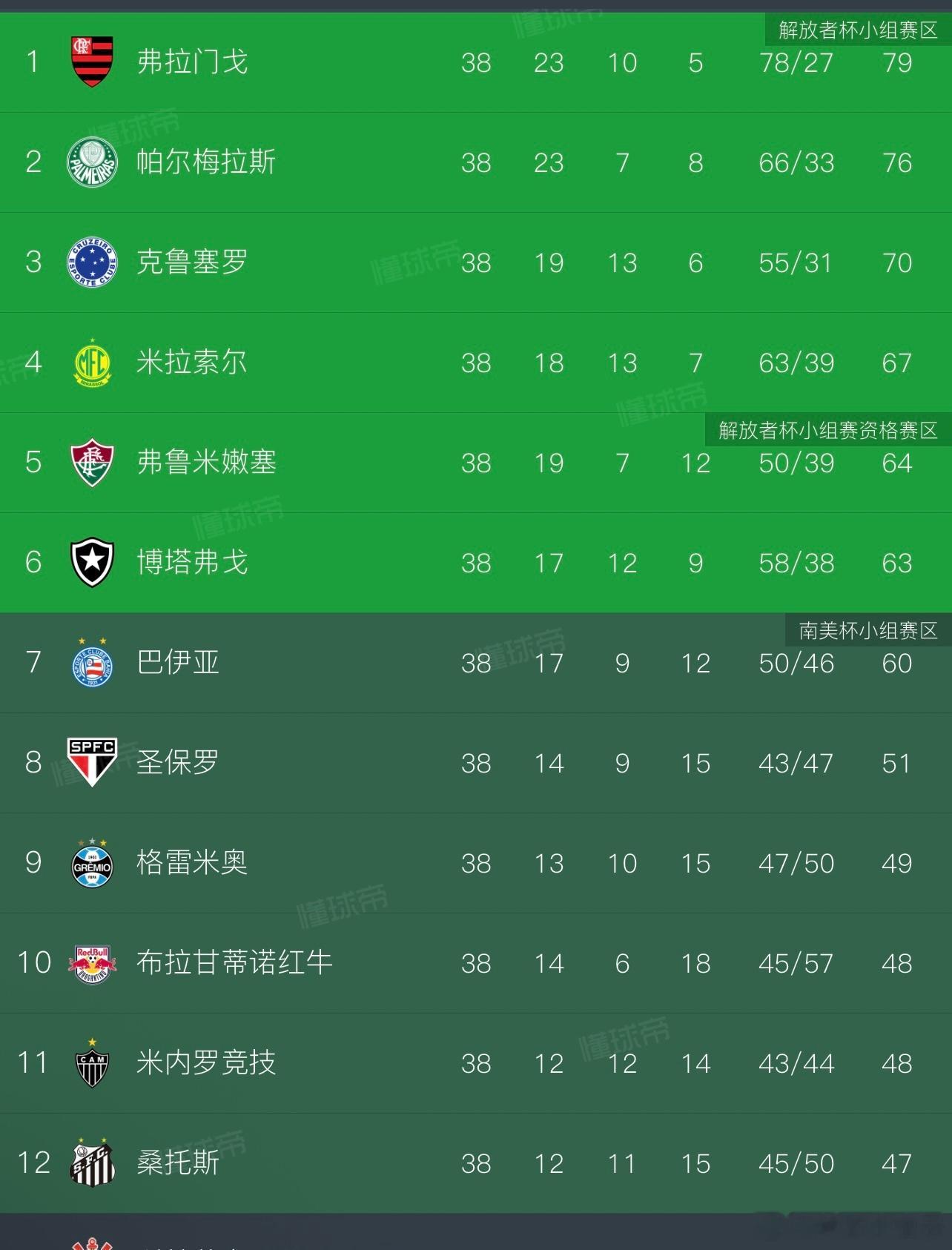Viewport: 952px width, 1250px height.
Task: Select the 解放者杯小组赛资格赛区 label
Action: (x=826, y=429)
